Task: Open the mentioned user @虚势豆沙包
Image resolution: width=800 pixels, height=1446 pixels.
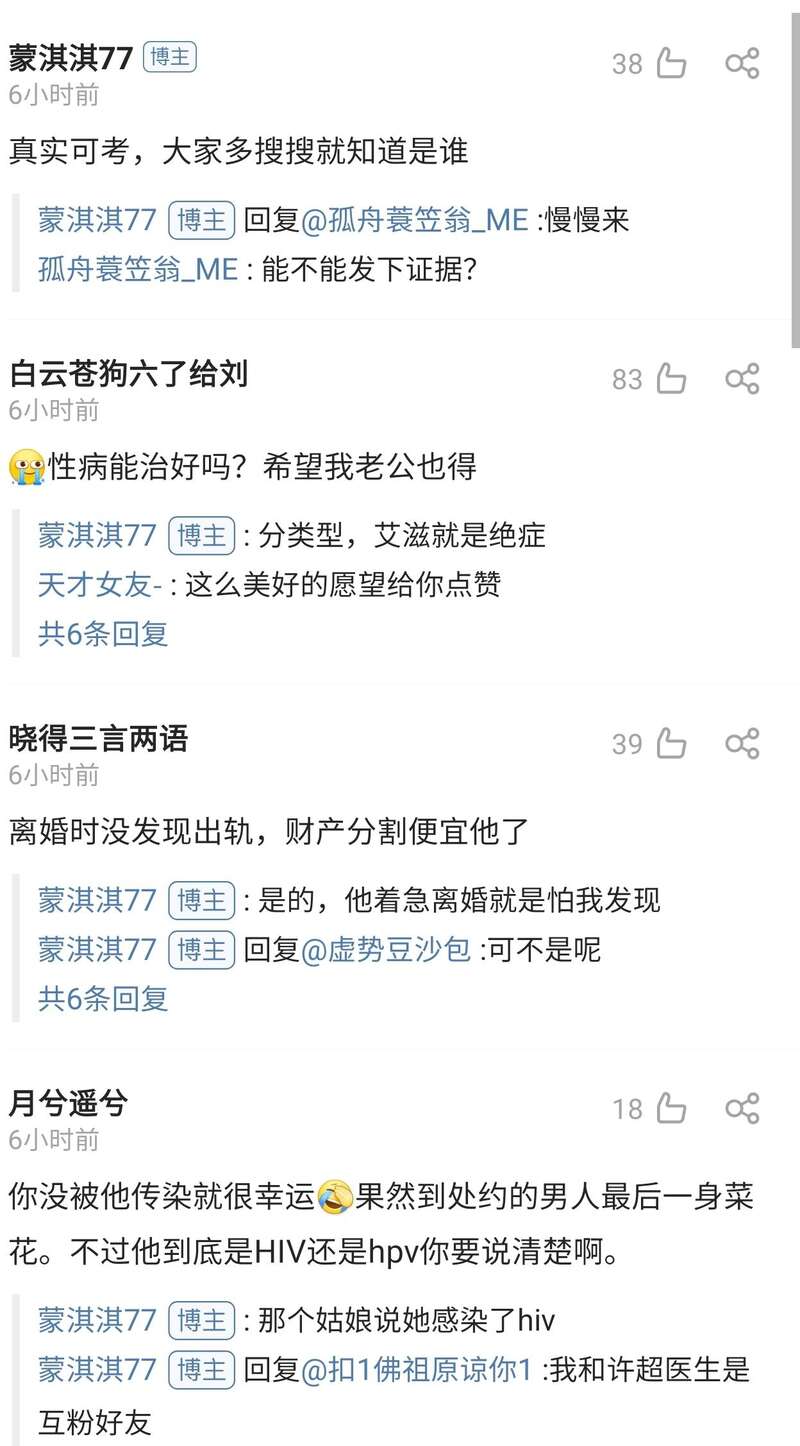Action: coord(385,949)
